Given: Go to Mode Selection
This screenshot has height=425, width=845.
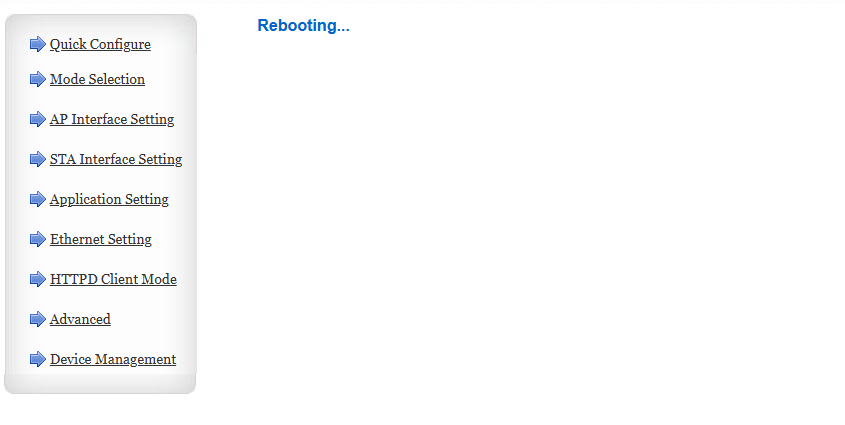Looking at the screenshot, I should tap(97, 79).
